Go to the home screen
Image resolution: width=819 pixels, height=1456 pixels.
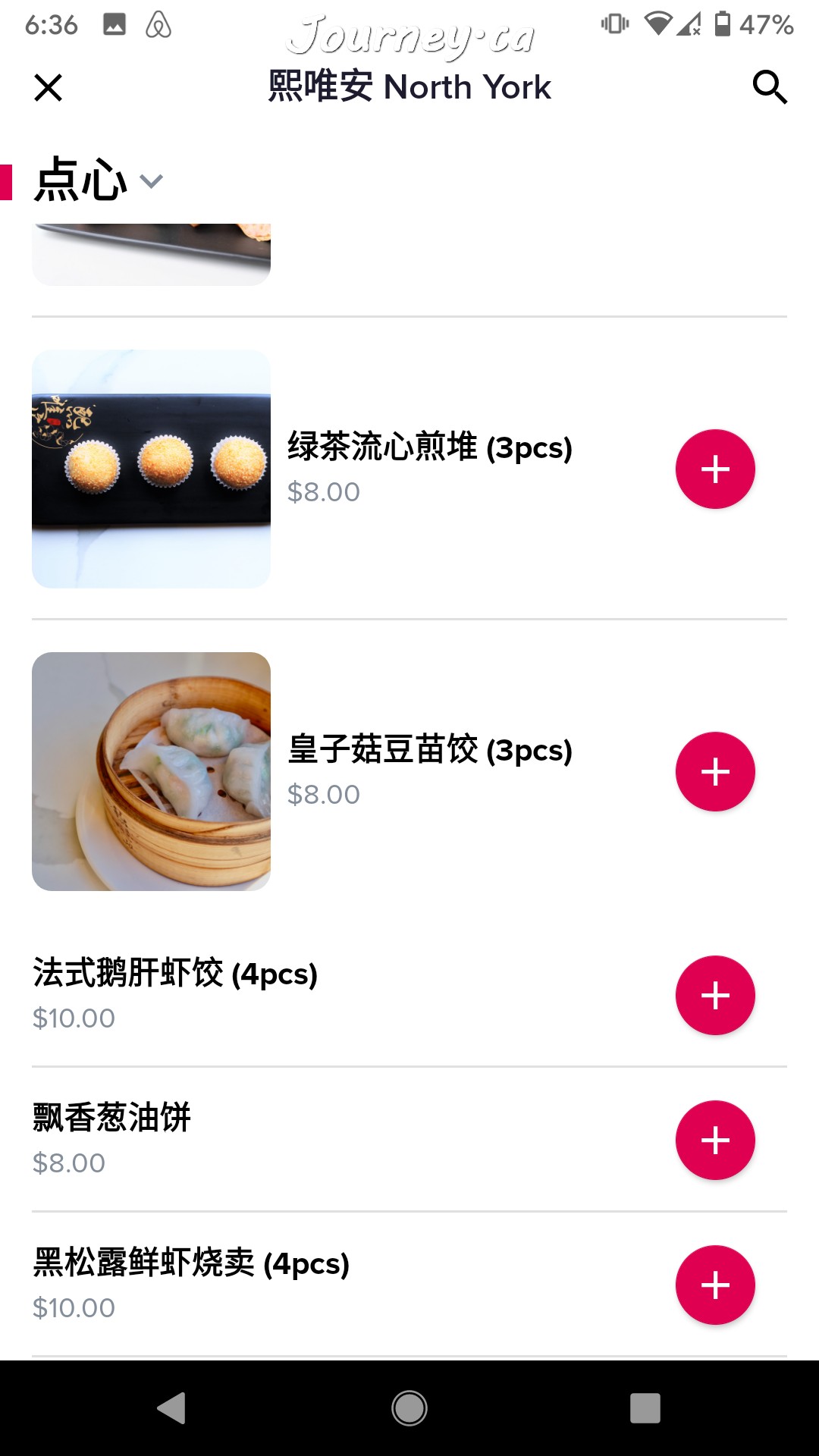[409, 1408]
